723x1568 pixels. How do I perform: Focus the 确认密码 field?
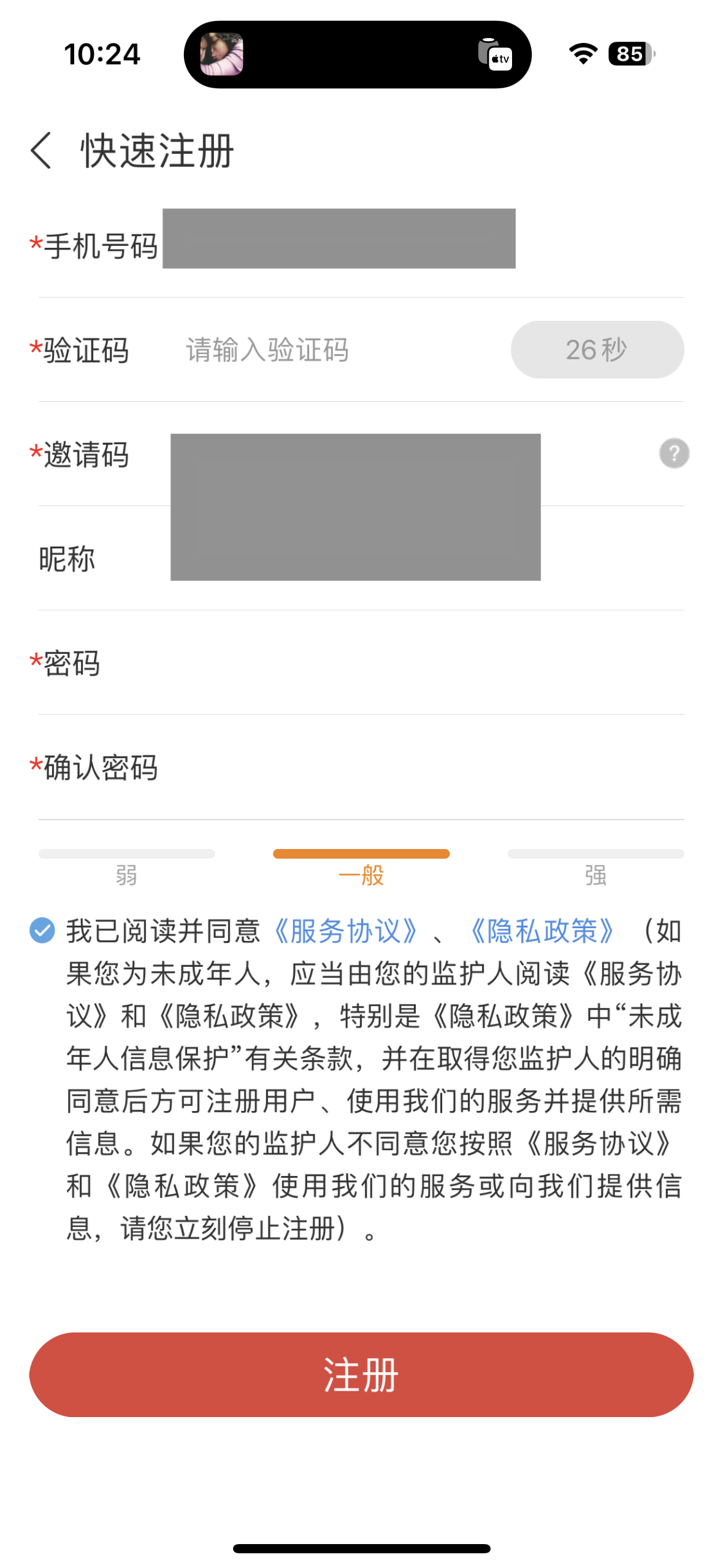417,768
